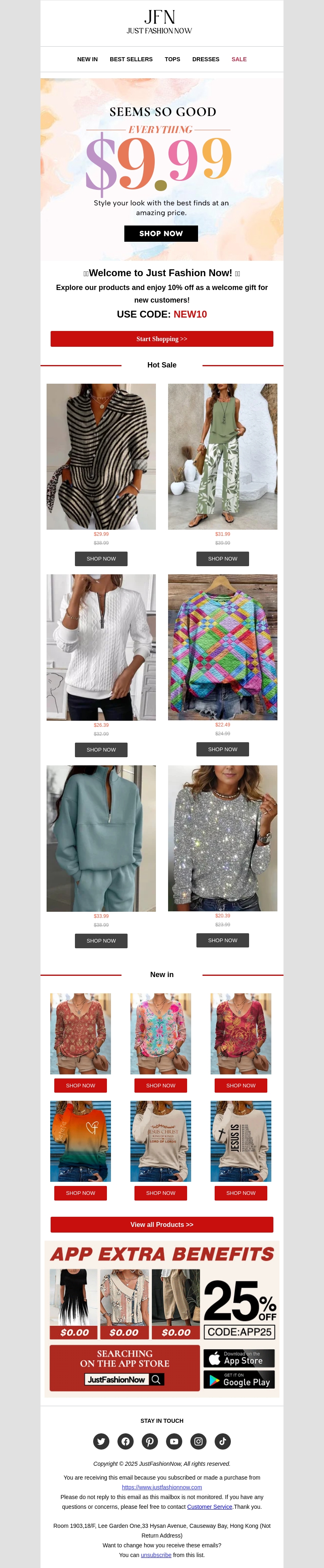Open the Instagram icon
The image size is (324, 1568).
click(198, 1441)
